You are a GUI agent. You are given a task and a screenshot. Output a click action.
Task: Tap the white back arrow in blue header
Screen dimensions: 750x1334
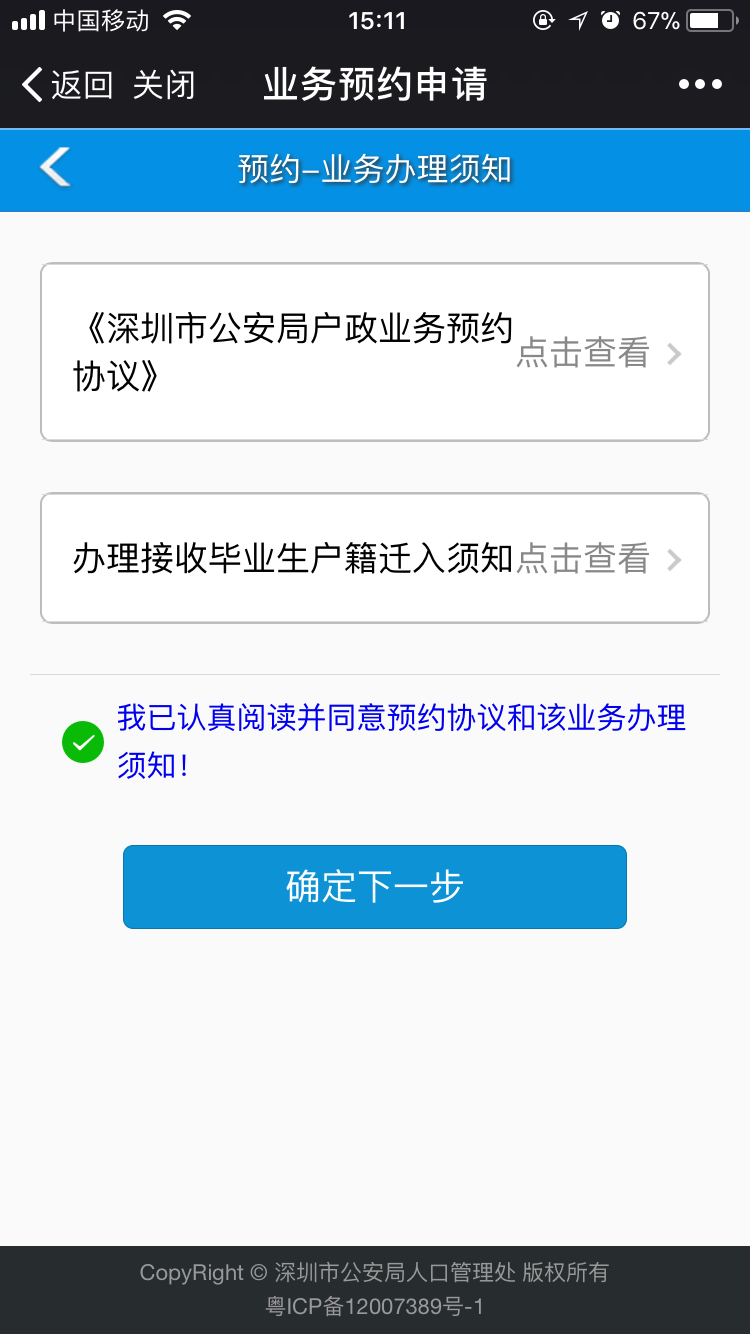[x=55, y=168]
